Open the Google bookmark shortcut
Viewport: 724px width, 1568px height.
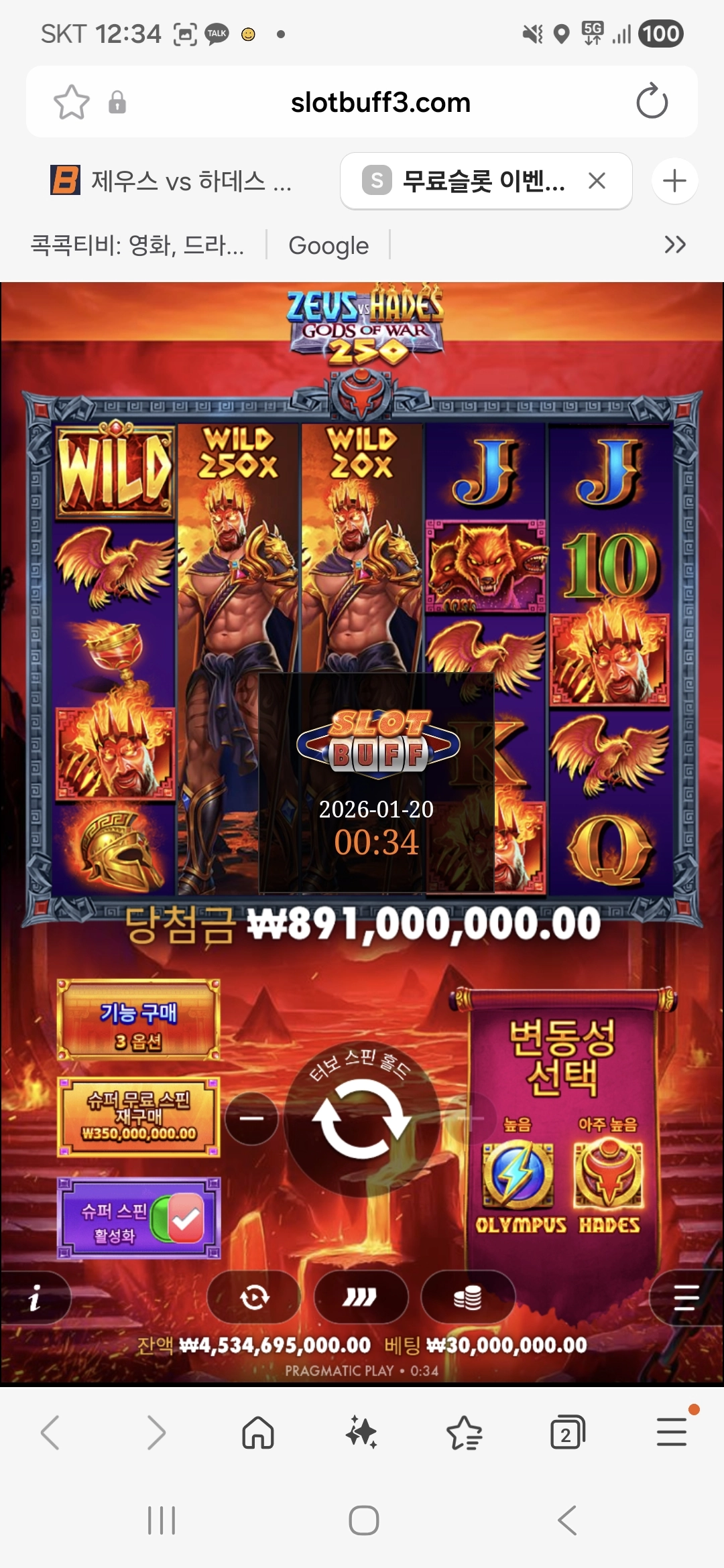(x=328, y=245)
